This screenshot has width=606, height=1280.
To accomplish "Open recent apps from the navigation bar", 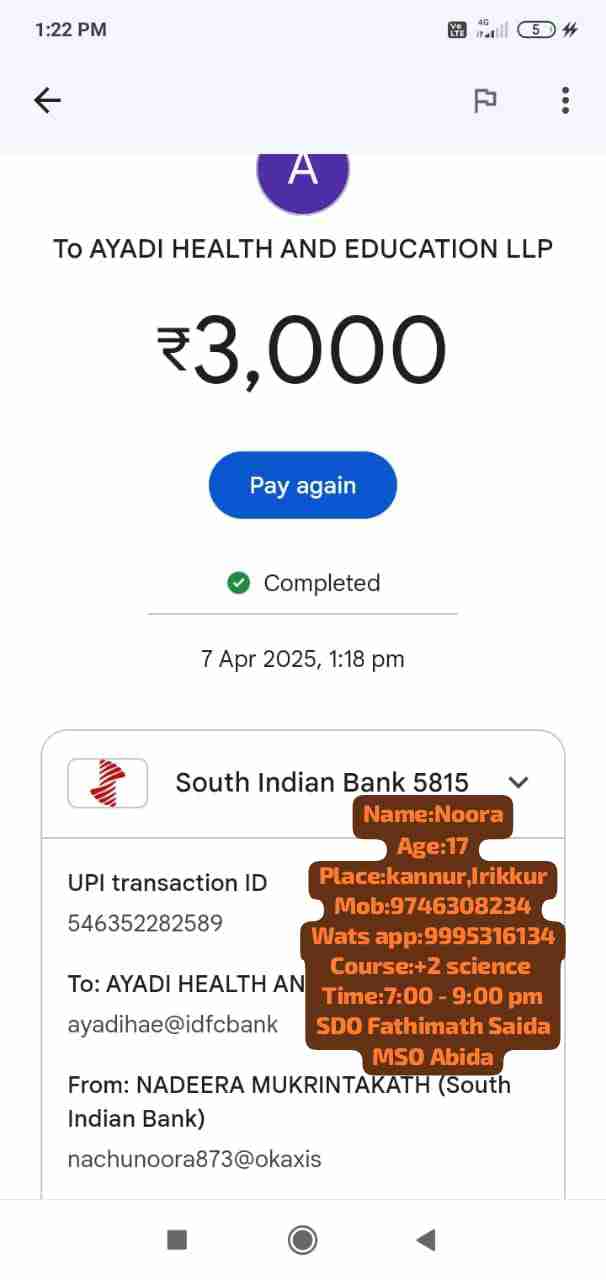I will pyautogui.click(x=177, y=1240).
